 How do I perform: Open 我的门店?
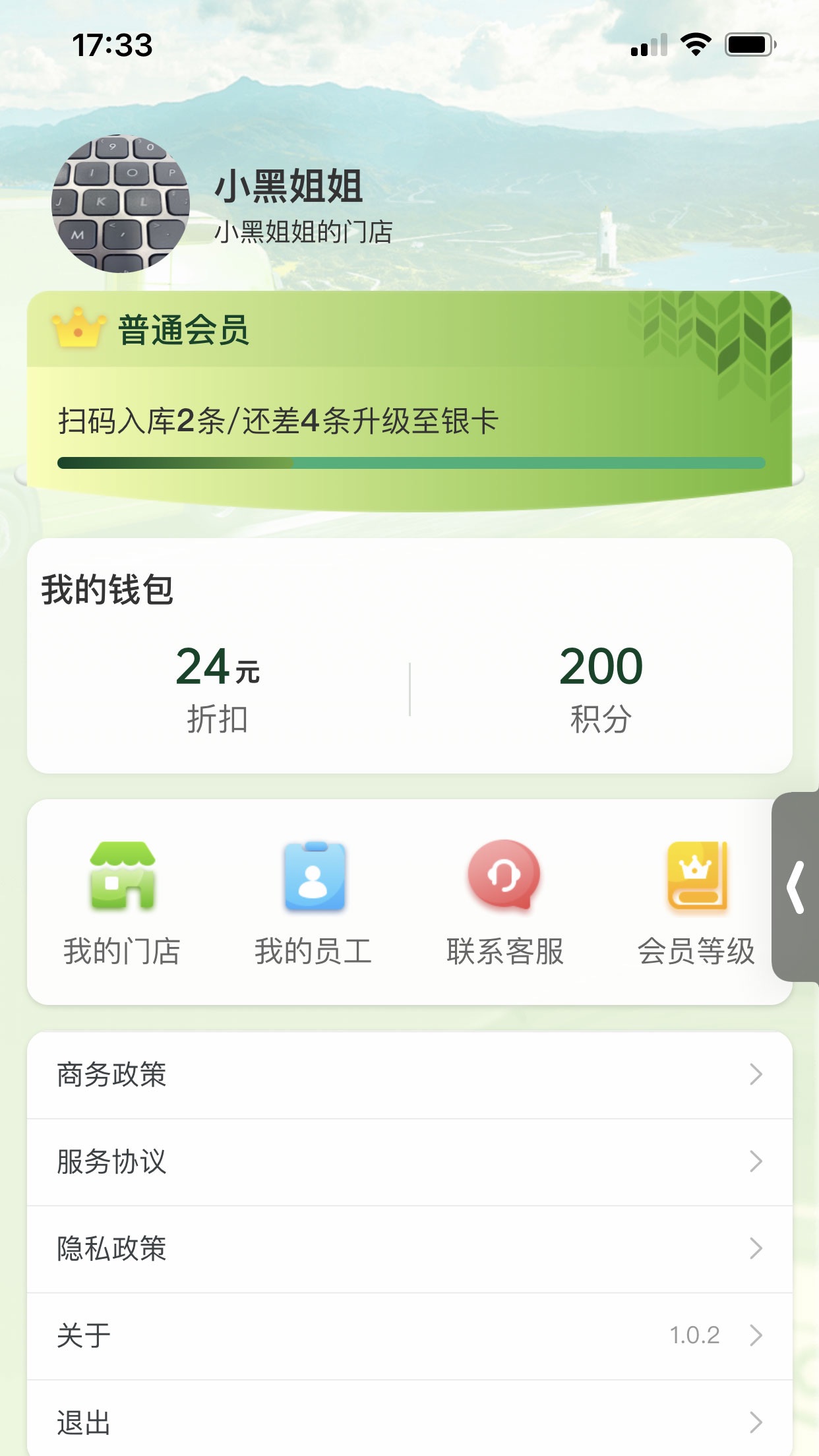point(122,902)
